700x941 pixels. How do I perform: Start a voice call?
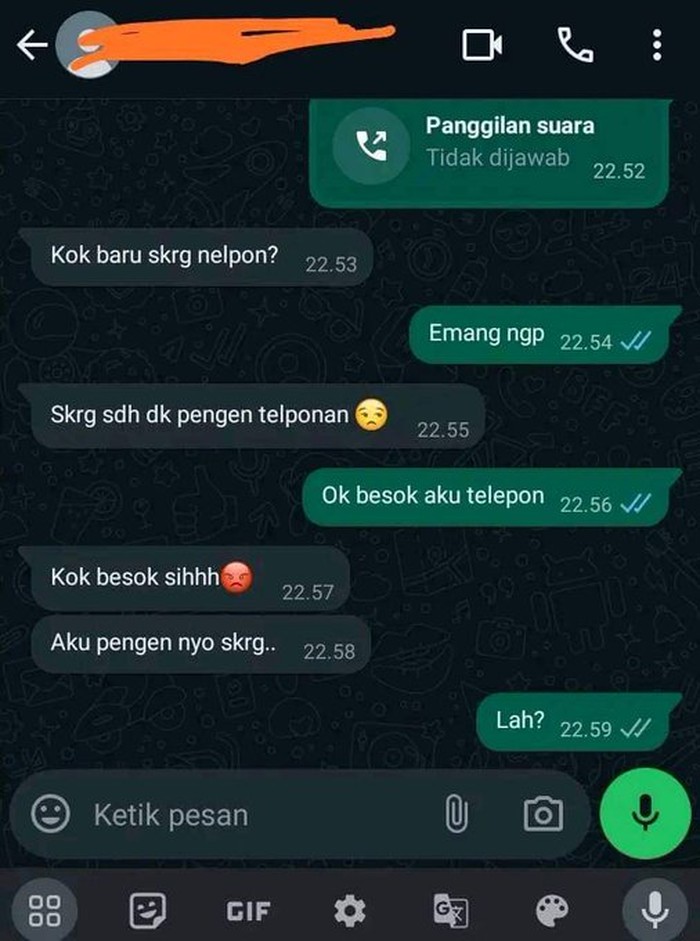[x=575, y=45]
